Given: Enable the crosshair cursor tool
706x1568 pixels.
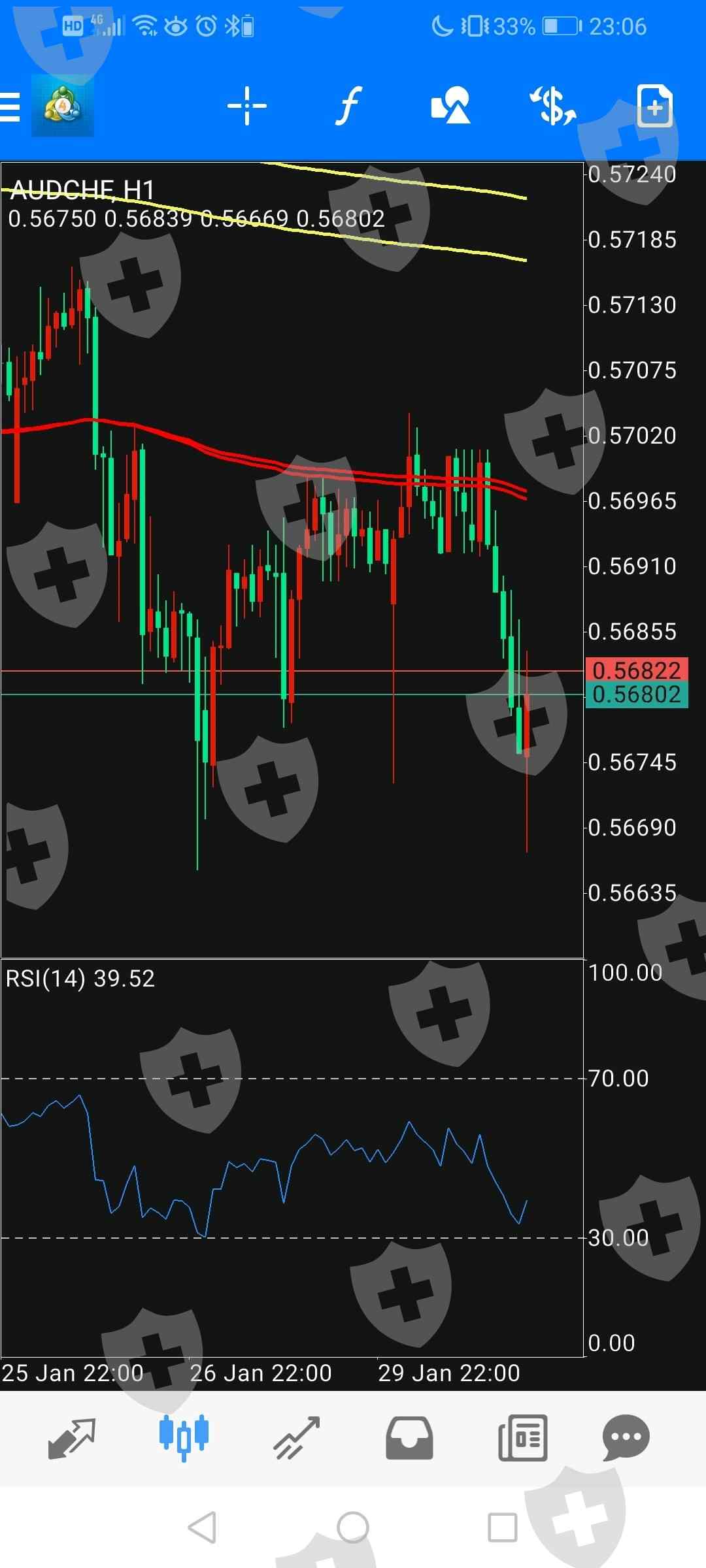Looking at the screenshot, I should [x=247, y=106].
